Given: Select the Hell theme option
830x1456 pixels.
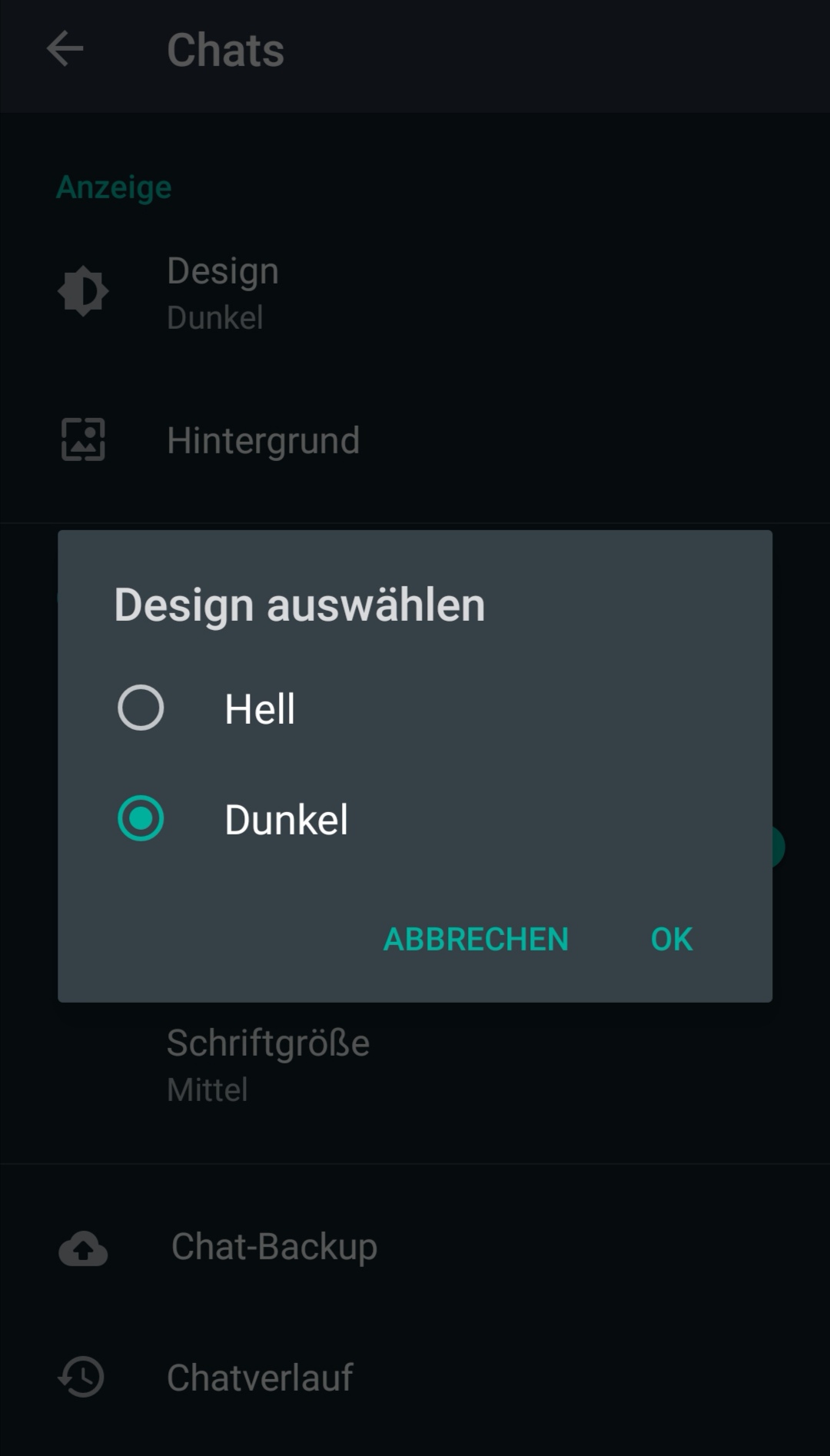Looking at the screenshot, I should pos(141,708).
